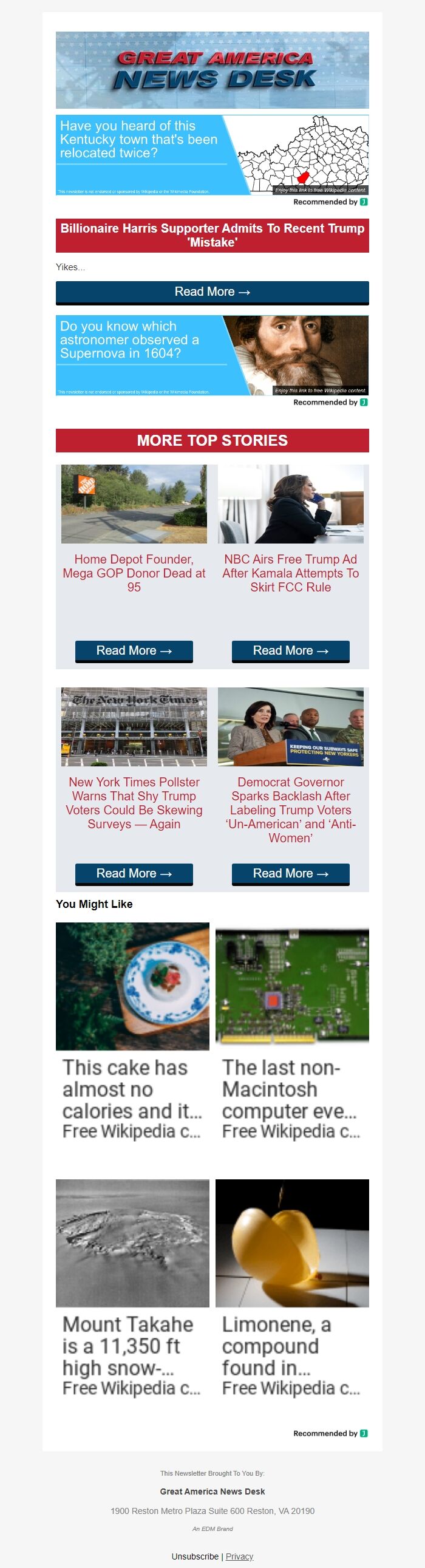
Task: Tap the Great America News Desk banner
Action: 212,70
